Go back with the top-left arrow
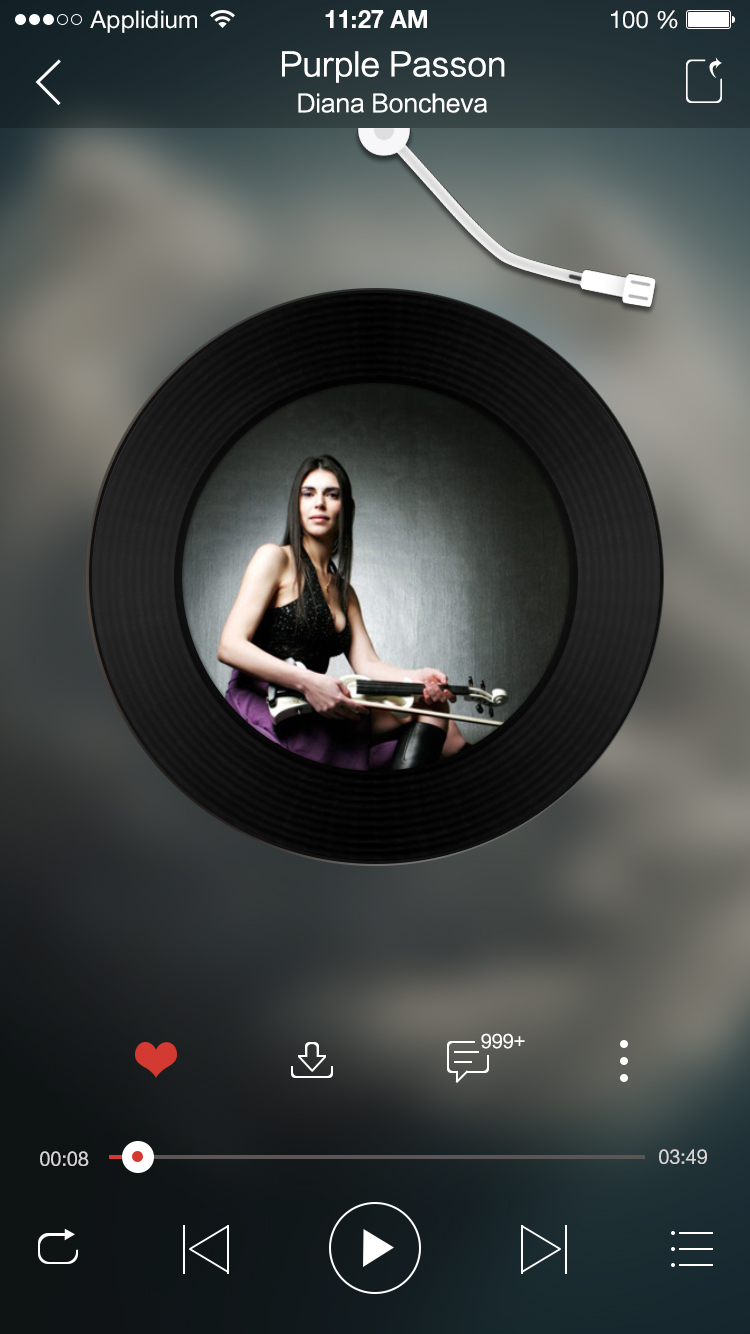This screenshot has width=750, height=1334. click(48, 82)
